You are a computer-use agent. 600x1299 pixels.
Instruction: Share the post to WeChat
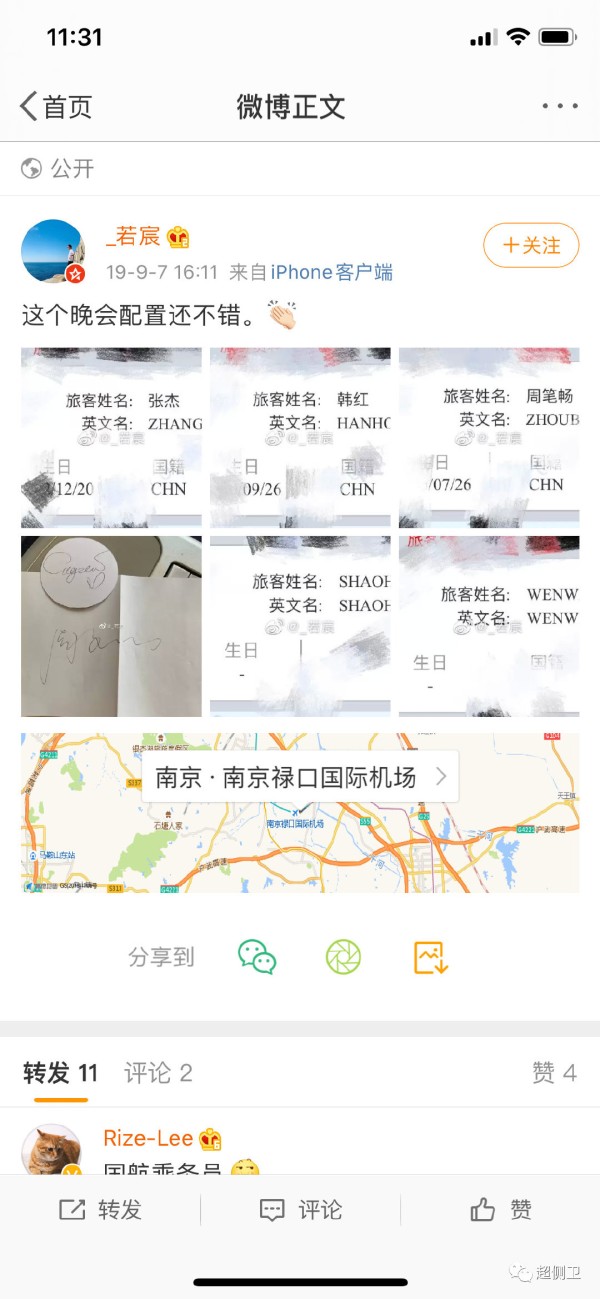point(257,957)
